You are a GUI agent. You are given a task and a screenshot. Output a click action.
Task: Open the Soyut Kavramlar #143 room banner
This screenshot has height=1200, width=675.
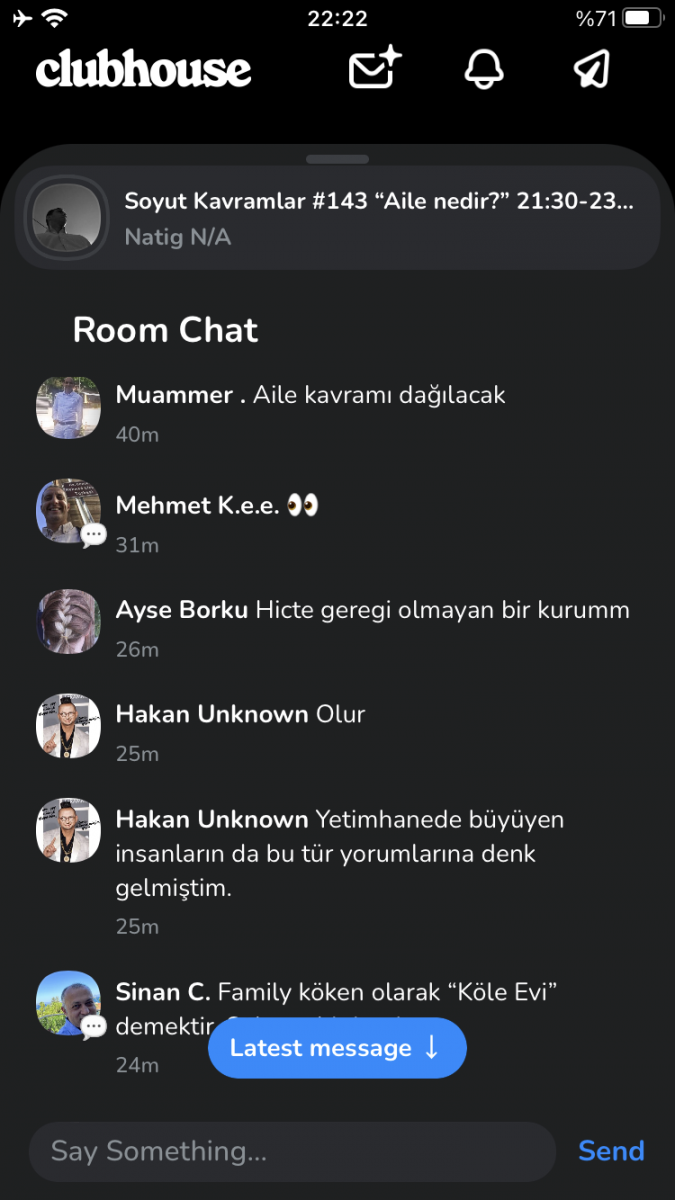338,219
